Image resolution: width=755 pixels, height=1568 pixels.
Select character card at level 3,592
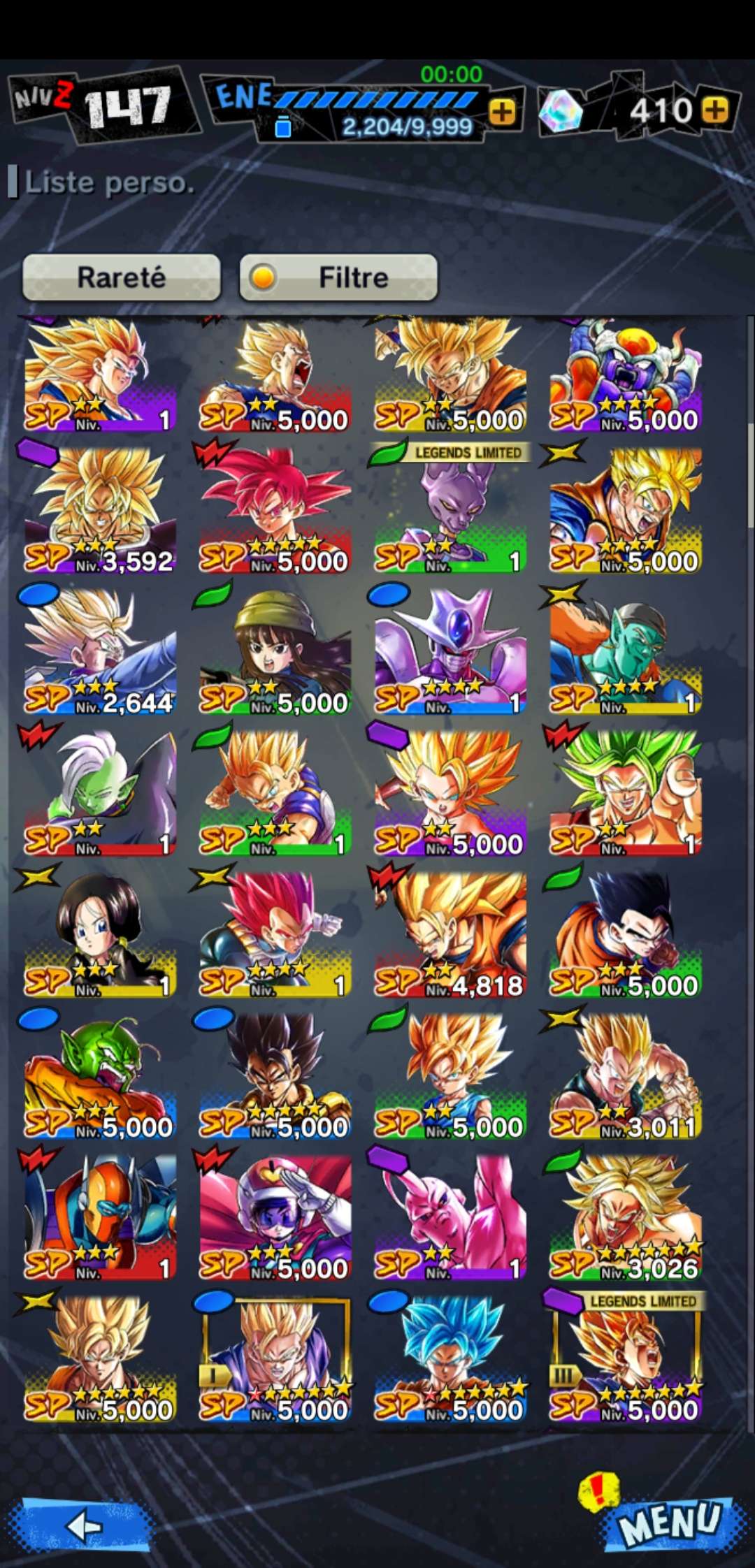click(100, 510)
